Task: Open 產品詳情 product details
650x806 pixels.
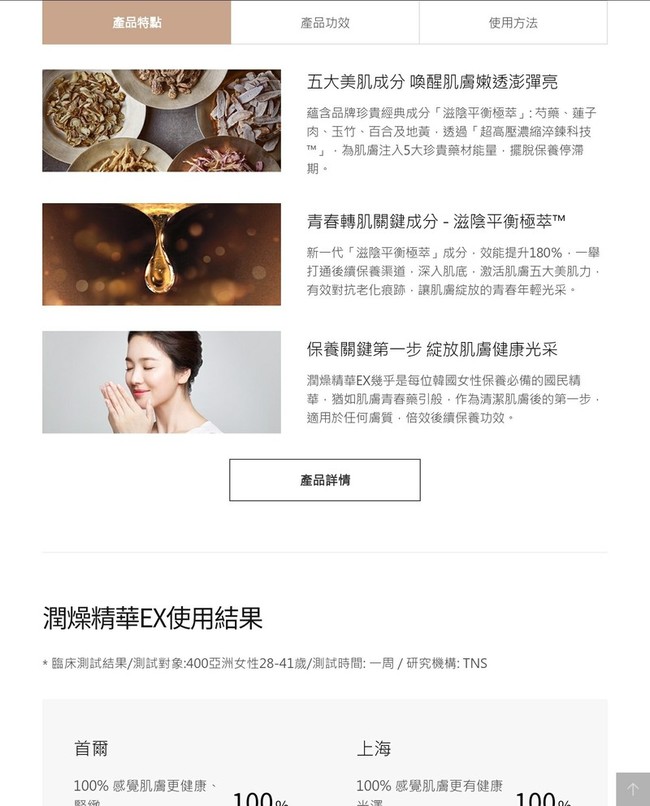Action: click(x=325, y=480)
